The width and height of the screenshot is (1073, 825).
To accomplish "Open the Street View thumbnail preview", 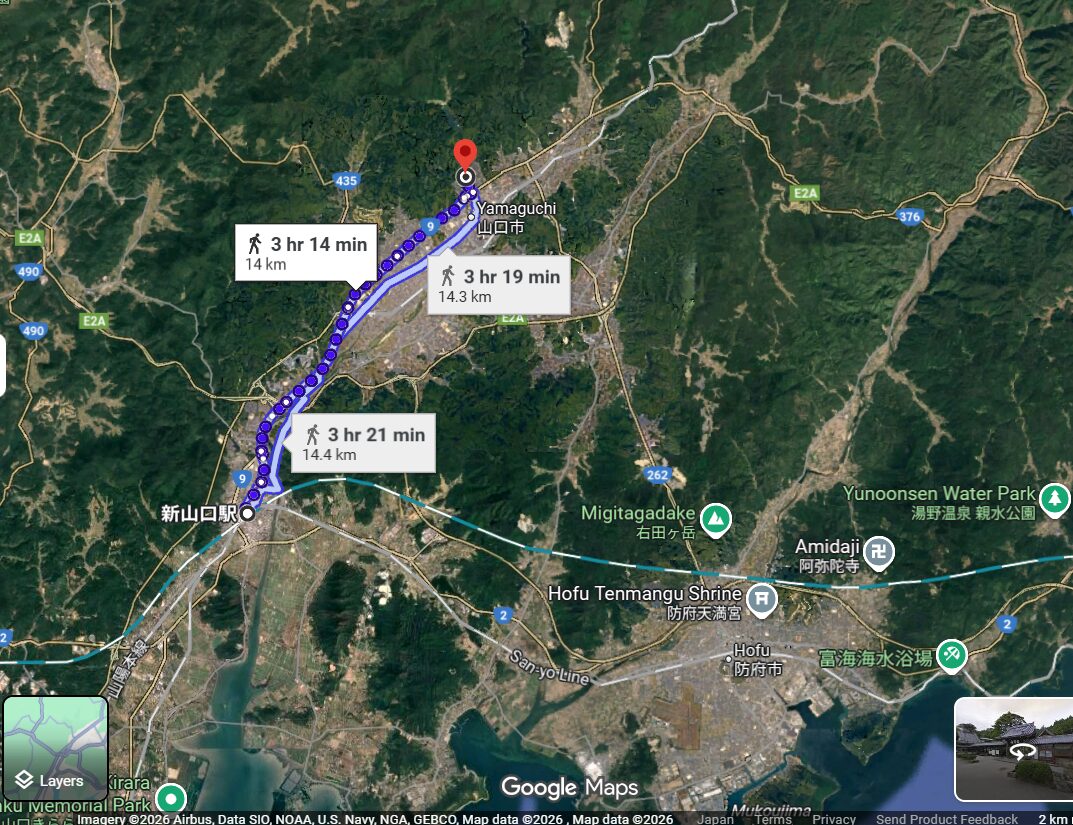I will [1013, 749].
